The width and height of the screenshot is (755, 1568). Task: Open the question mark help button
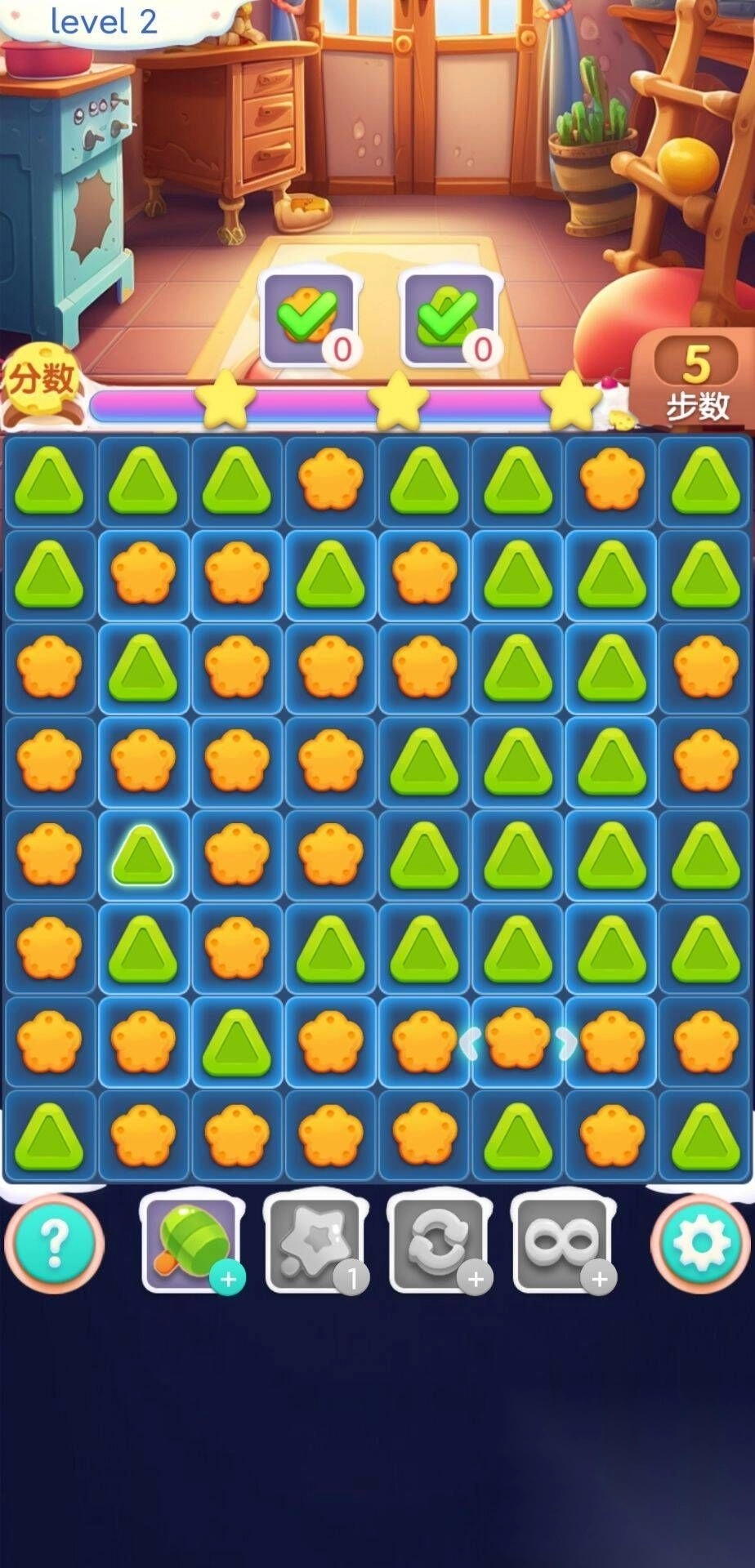click(x=54, y=1243)
